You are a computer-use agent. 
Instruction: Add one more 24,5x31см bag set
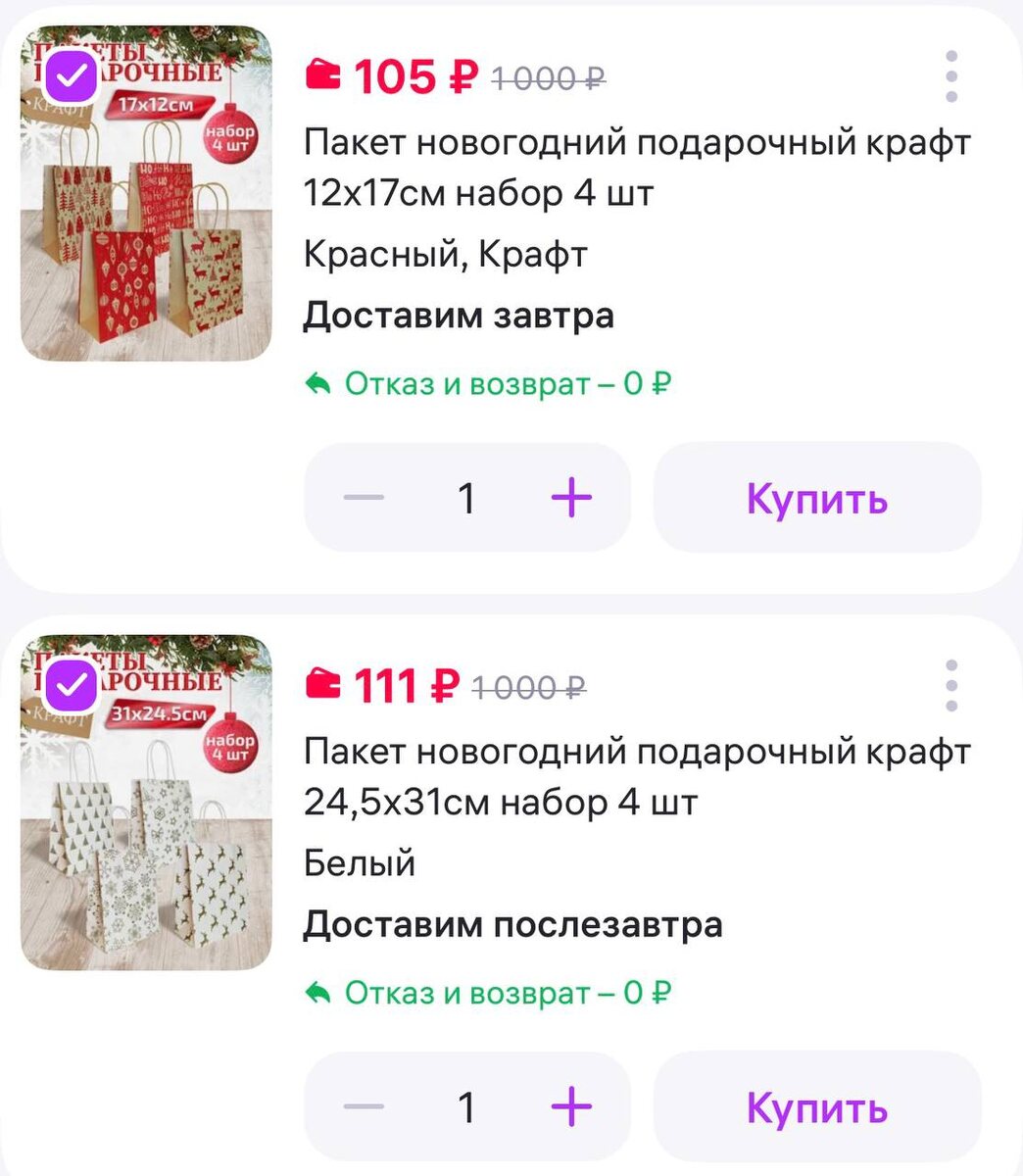[572, 1107]
